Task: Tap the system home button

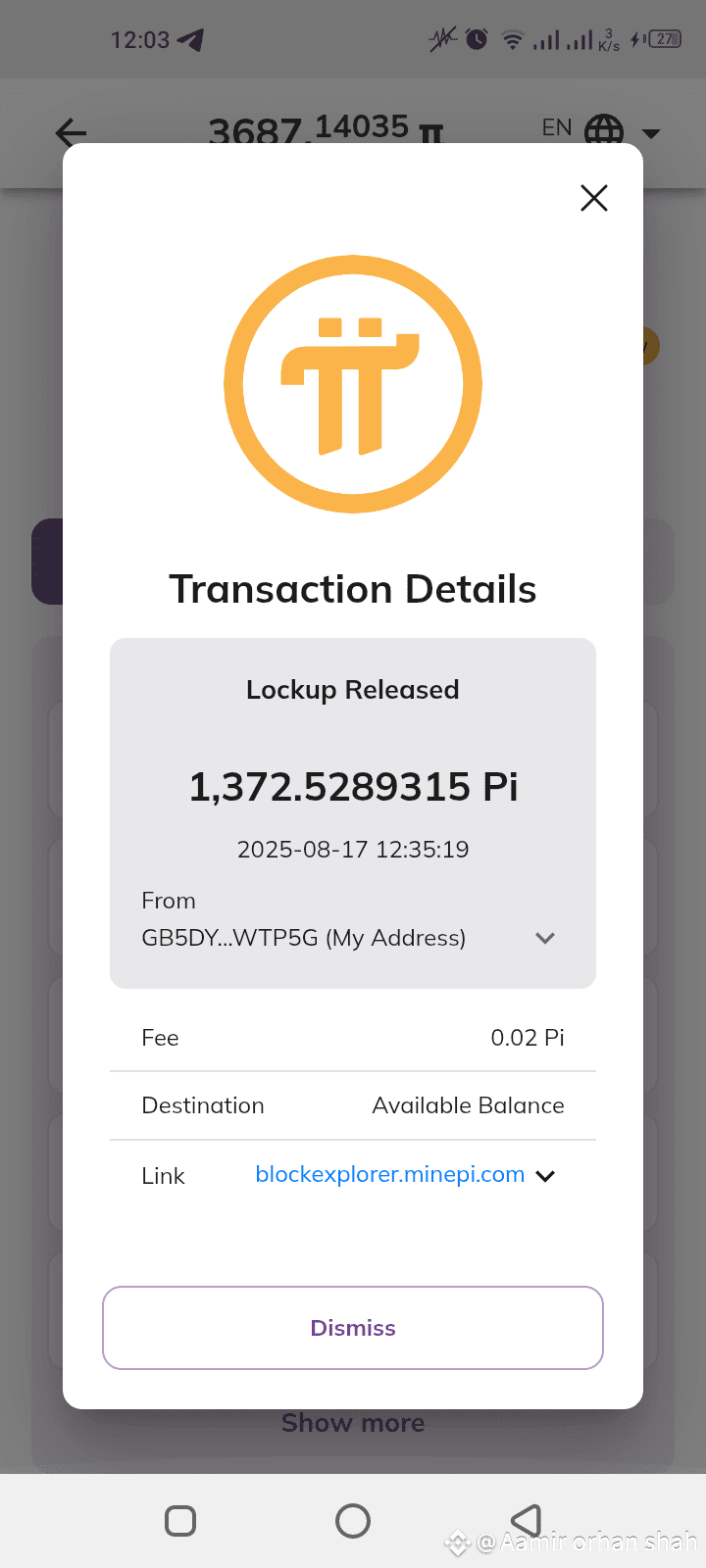Action: [x=353, y=1521]
